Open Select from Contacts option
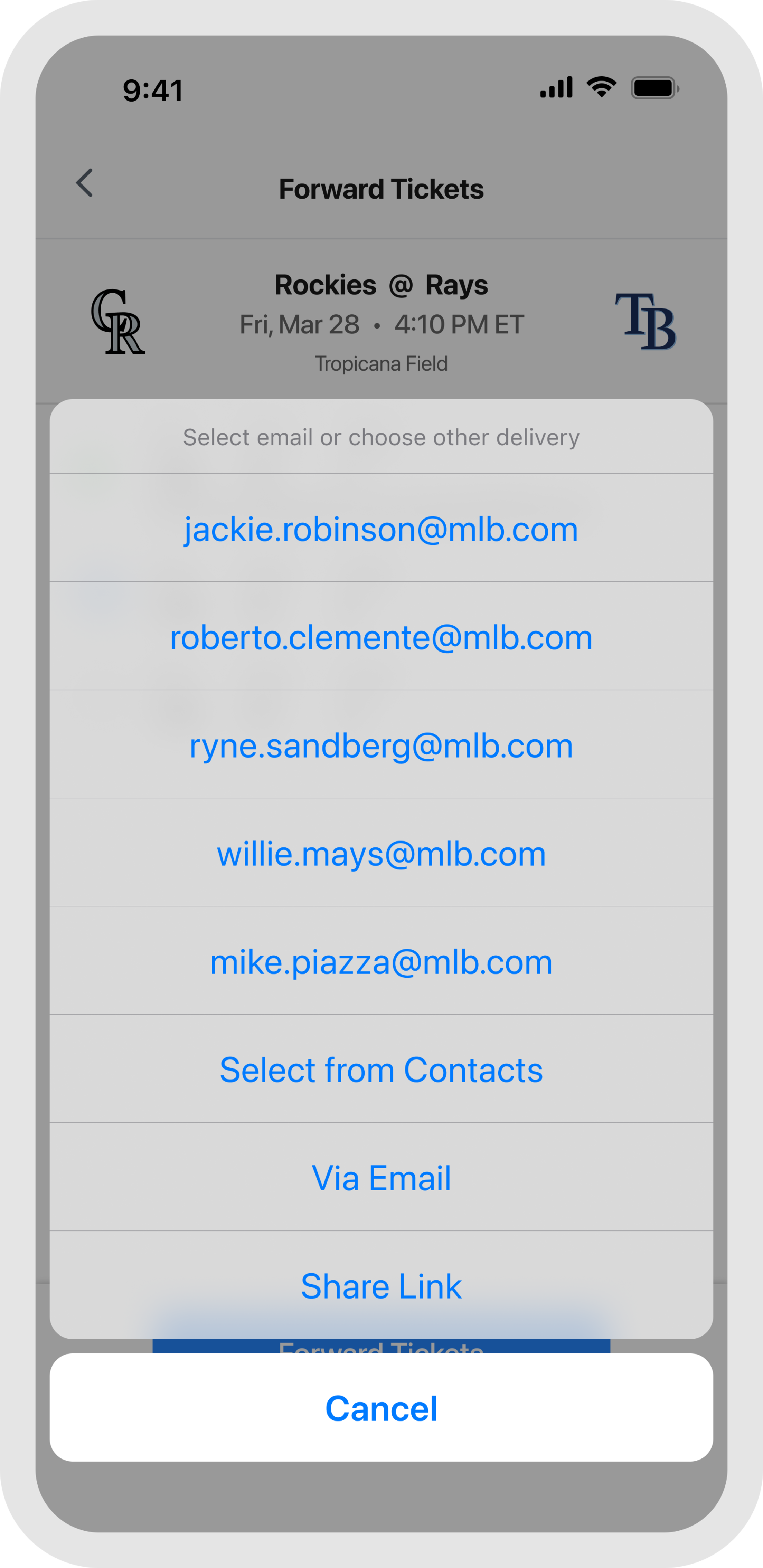 (x=381, y=1070)
